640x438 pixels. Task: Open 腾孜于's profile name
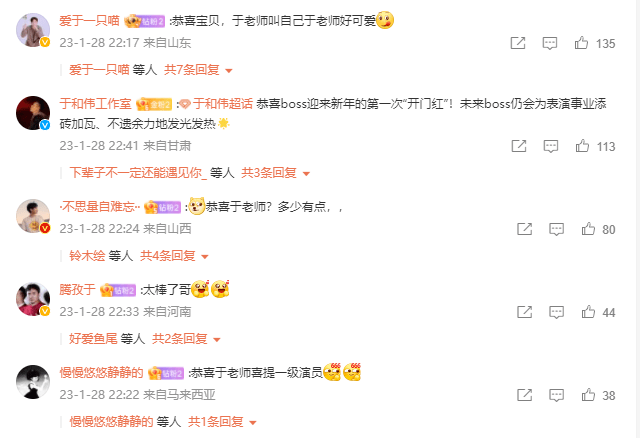click(78, 290)
